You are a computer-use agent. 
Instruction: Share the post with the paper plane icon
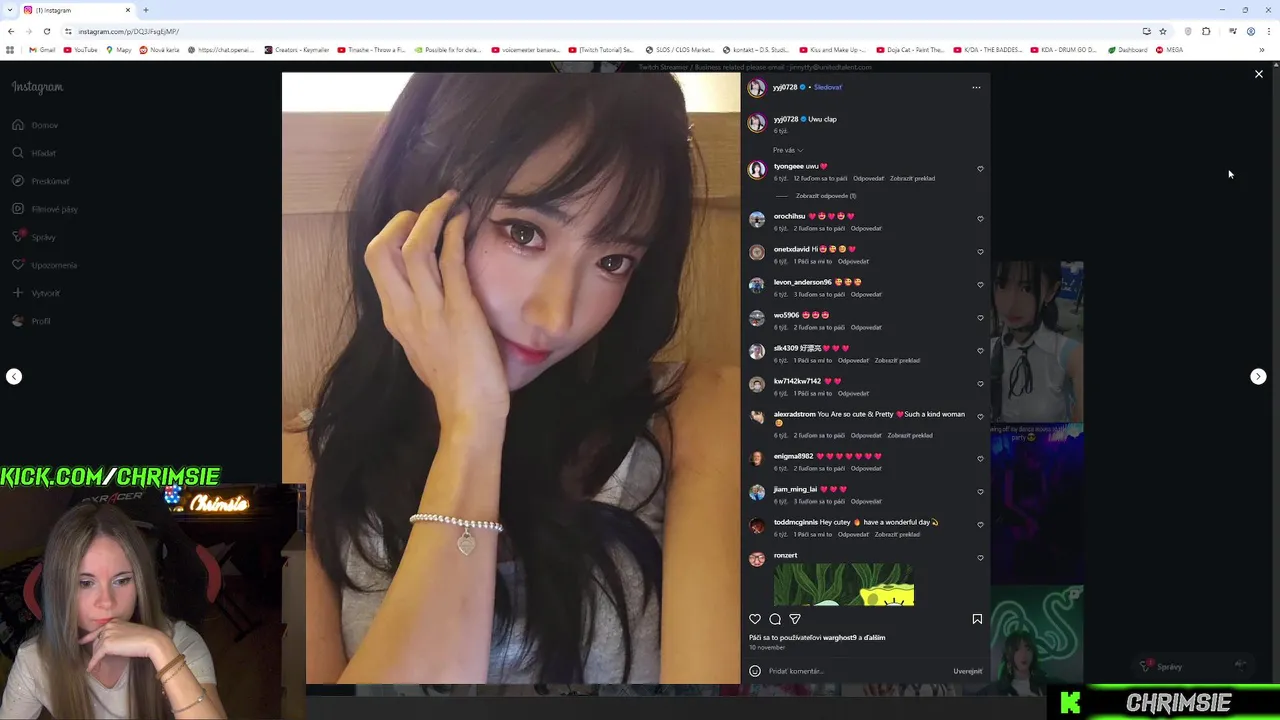coord(795,619)
